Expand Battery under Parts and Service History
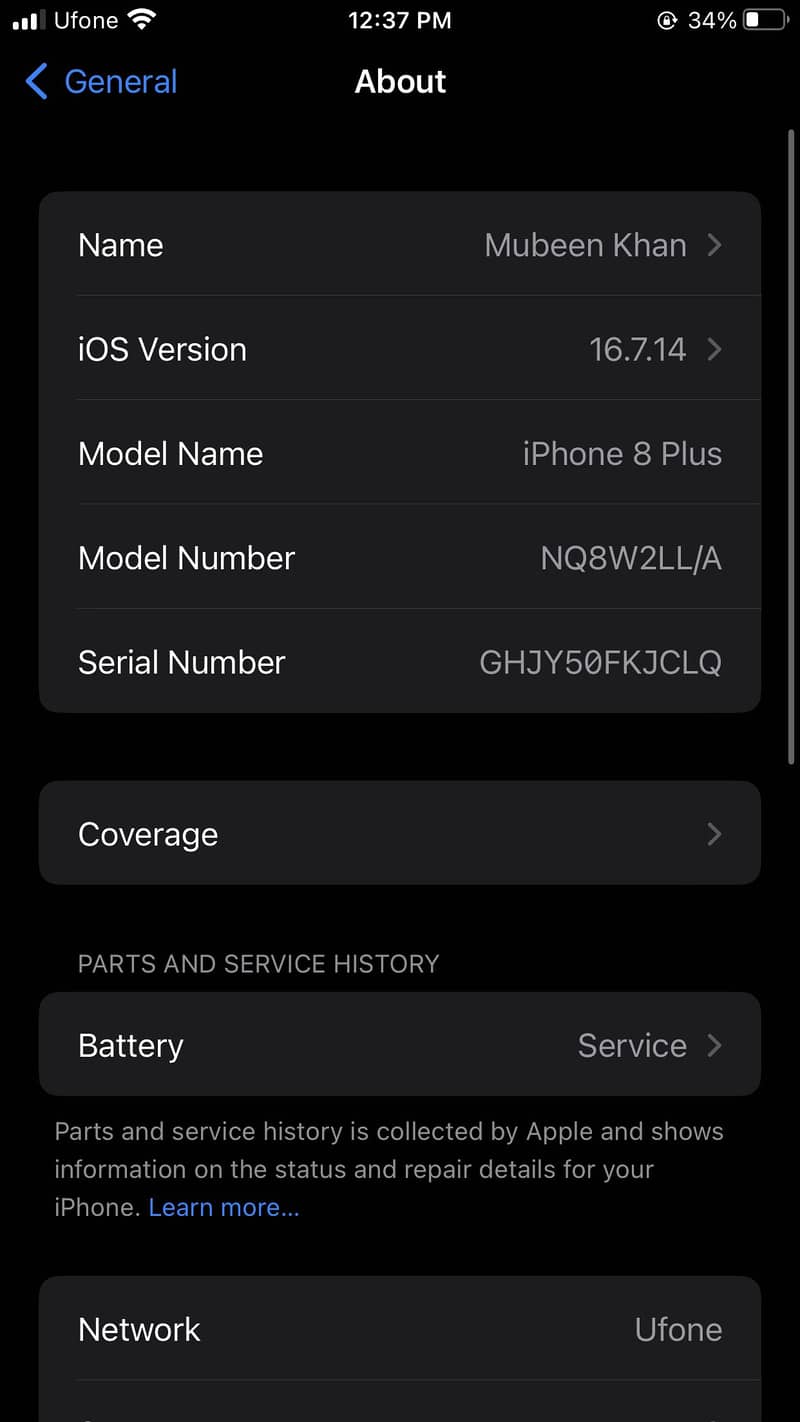This screenshot has width=800, height=1422. [400, 1044]
